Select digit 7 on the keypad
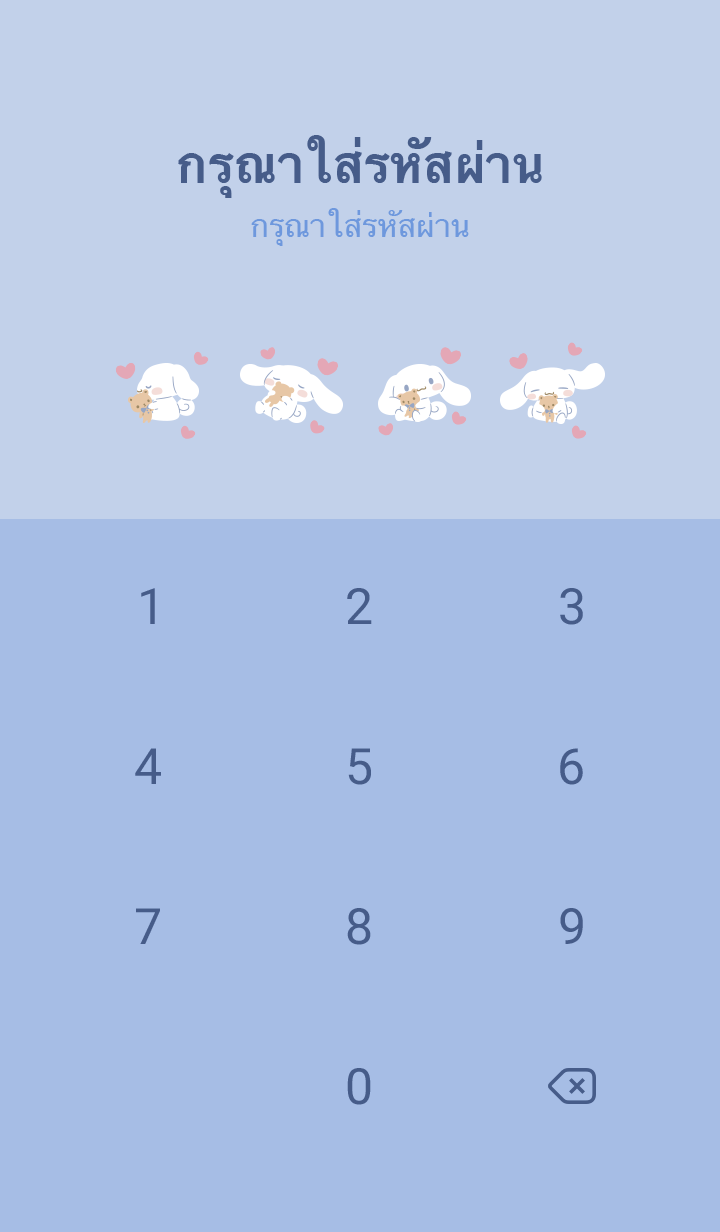720x1232 pixels. tap(148, 927)
